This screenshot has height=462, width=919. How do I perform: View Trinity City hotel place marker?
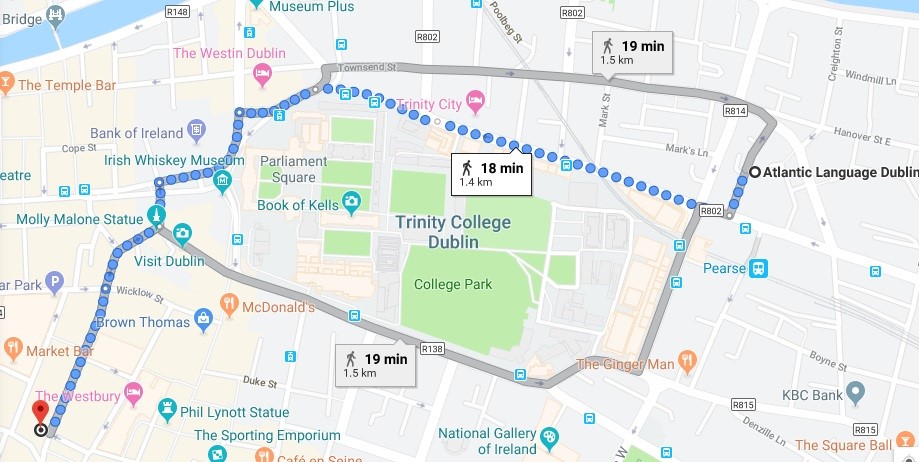point(475,100)
